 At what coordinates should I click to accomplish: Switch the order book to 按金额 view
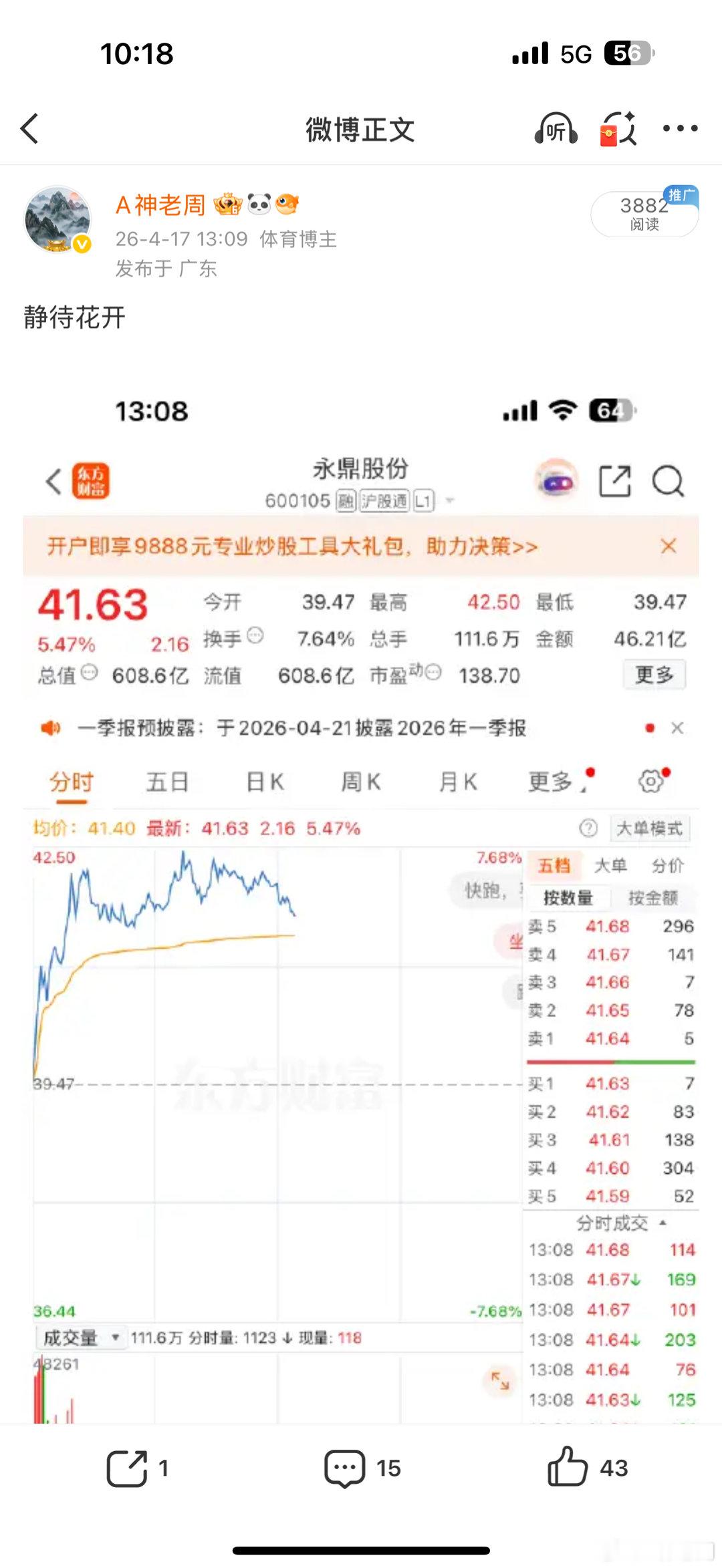pos(655,897)
